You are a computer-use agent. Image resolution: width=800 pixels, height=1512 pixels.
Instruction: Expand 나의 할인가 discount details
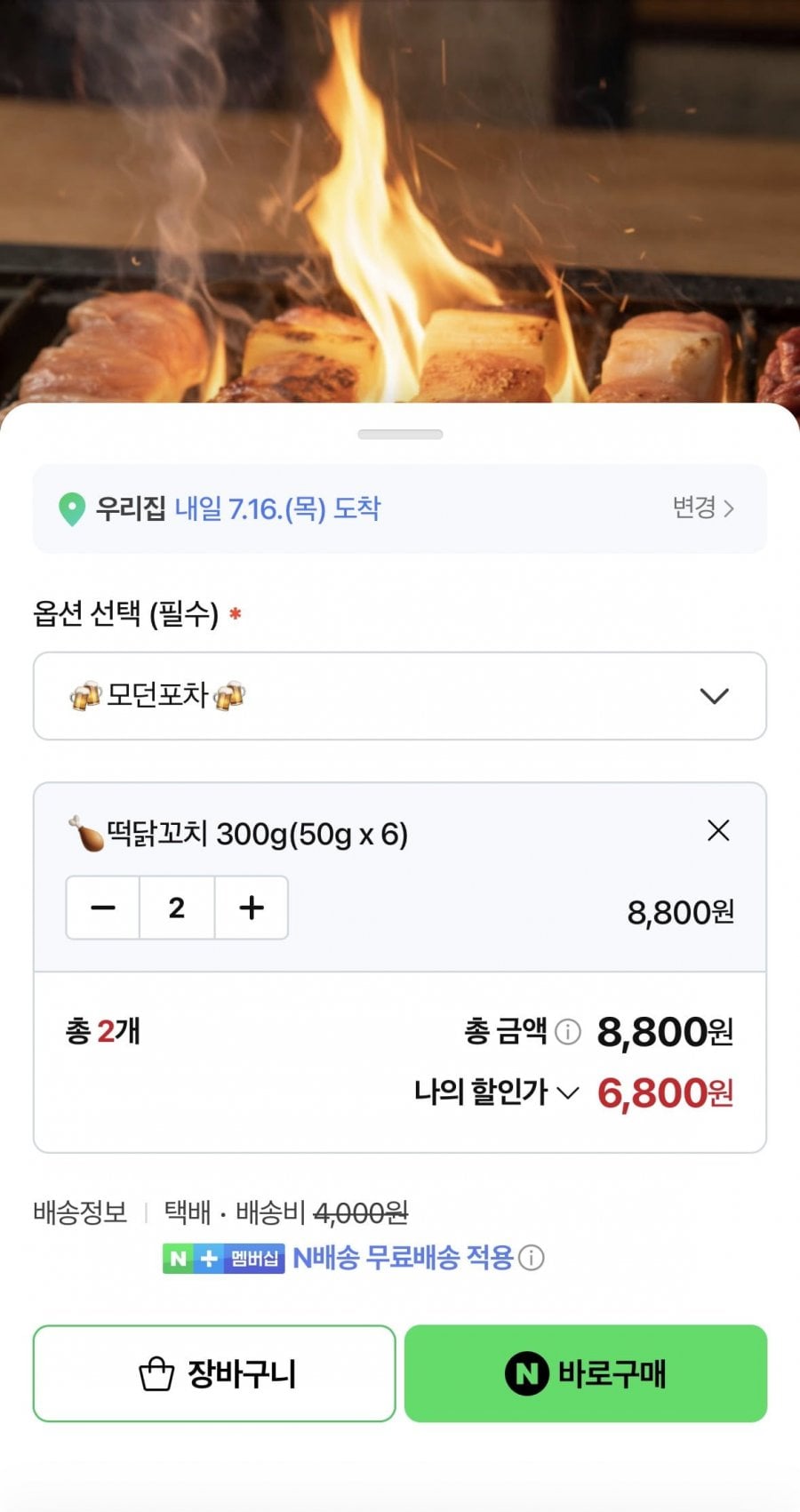(x=496, y=1092)
